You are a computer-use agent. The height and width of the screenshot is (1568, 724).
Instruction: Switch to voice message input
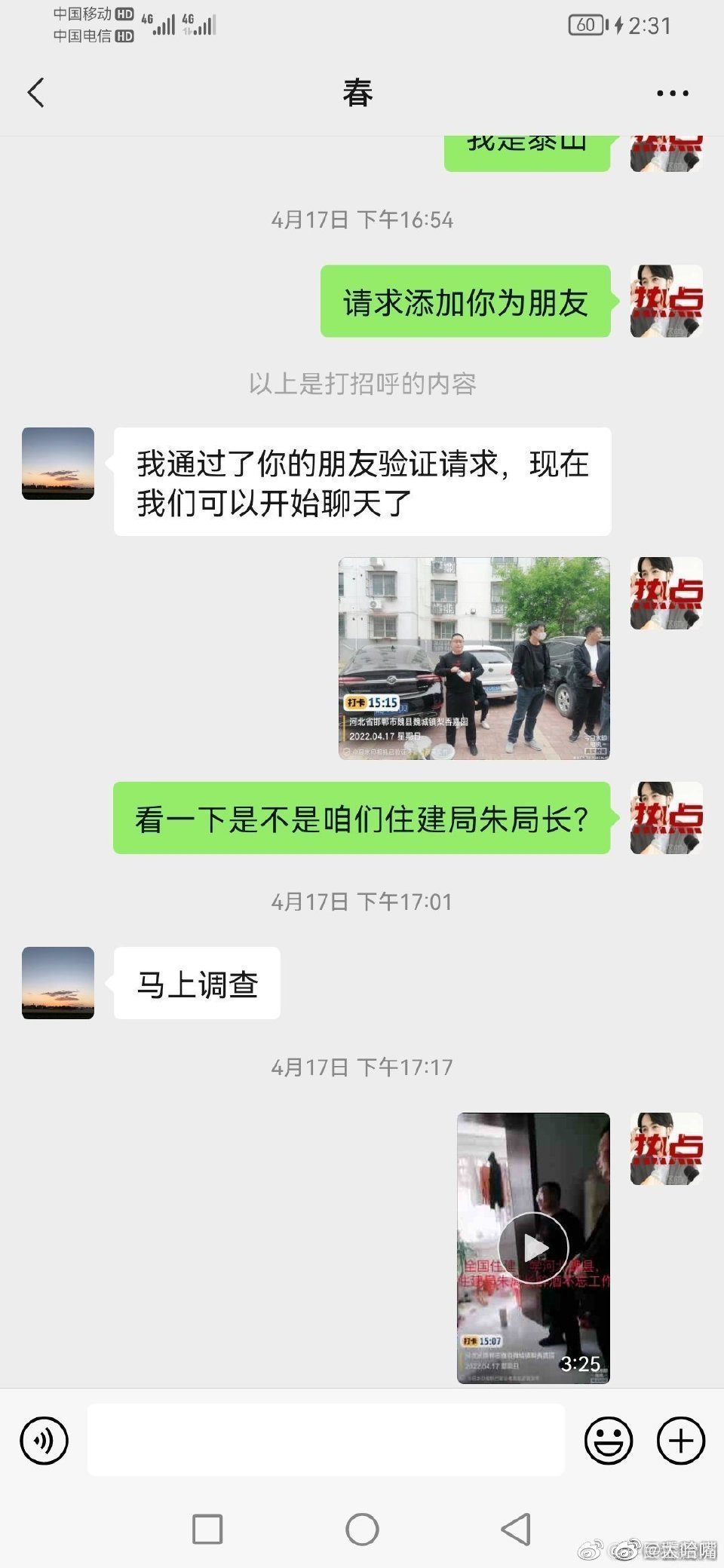click(x=44, y=1441)
